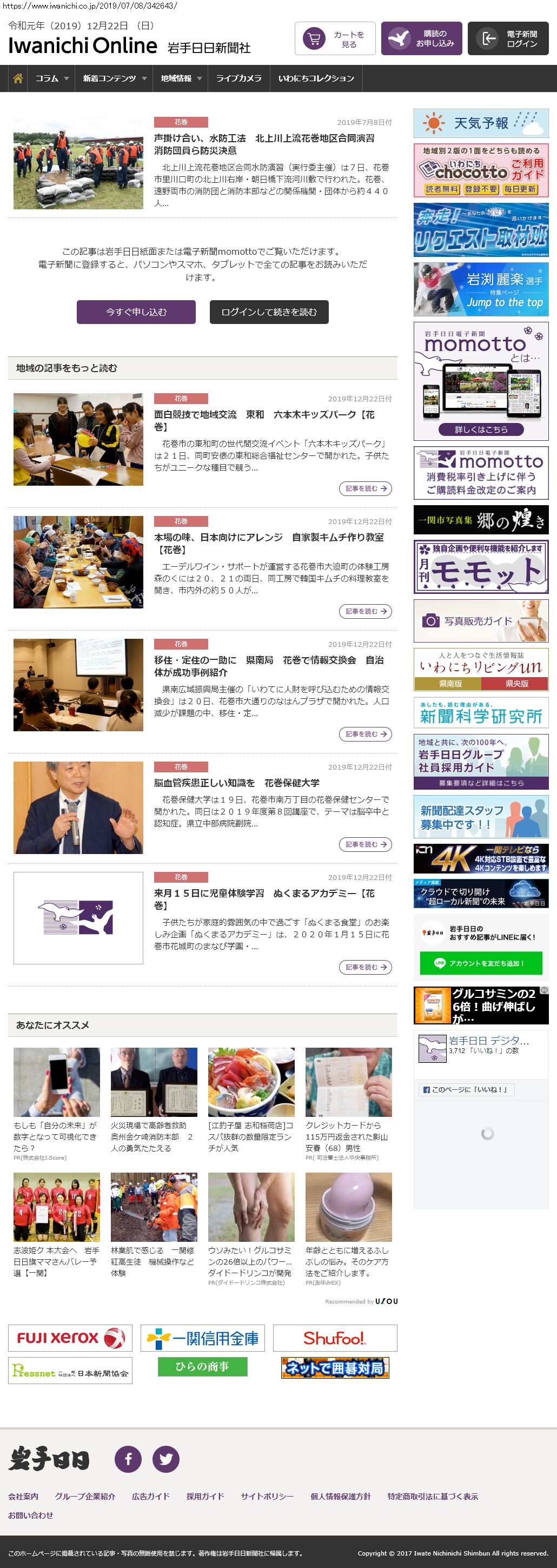Go to the home icon in navigation
The image size is (557, 1568).
coord(18,78)
